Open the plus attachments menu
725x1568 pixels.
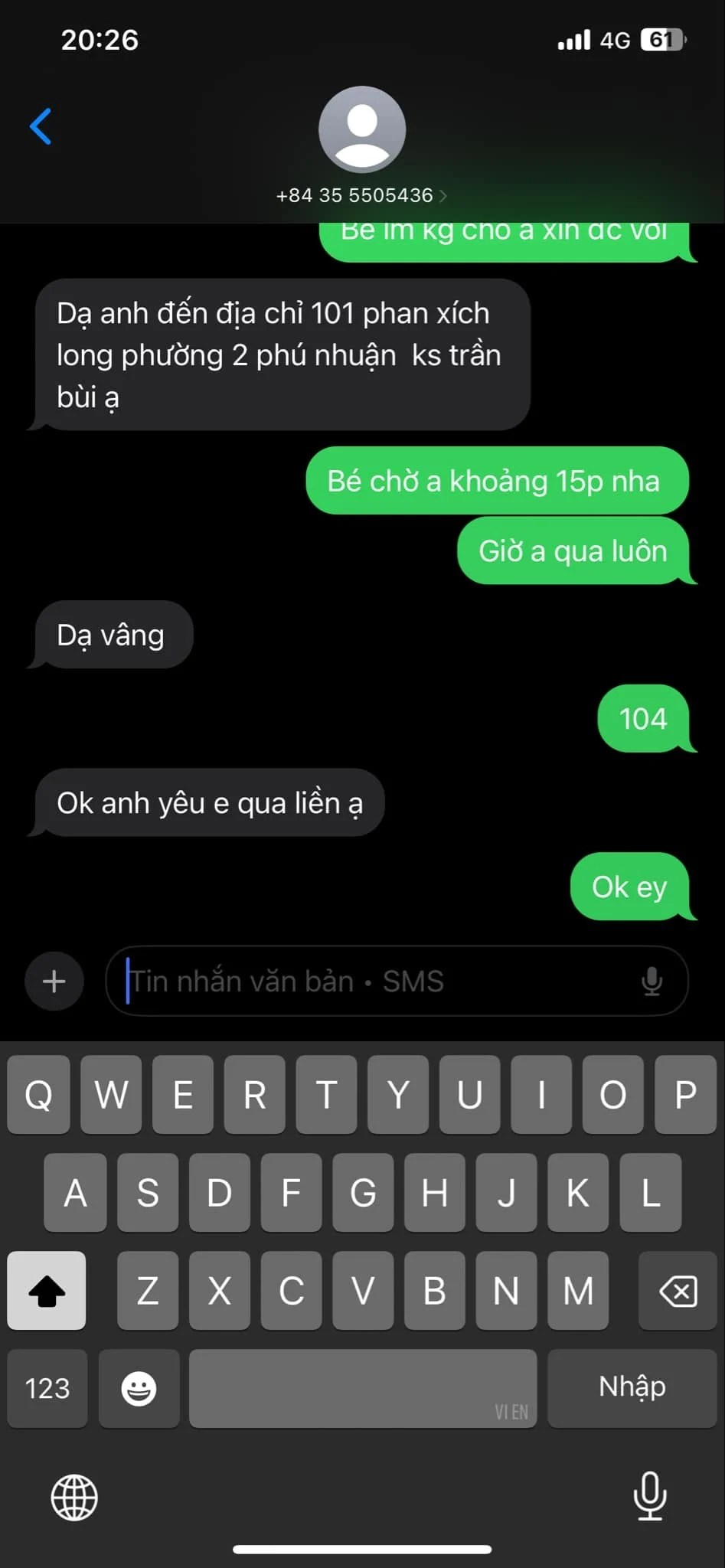pyautogui.click(x=54, y=982)
